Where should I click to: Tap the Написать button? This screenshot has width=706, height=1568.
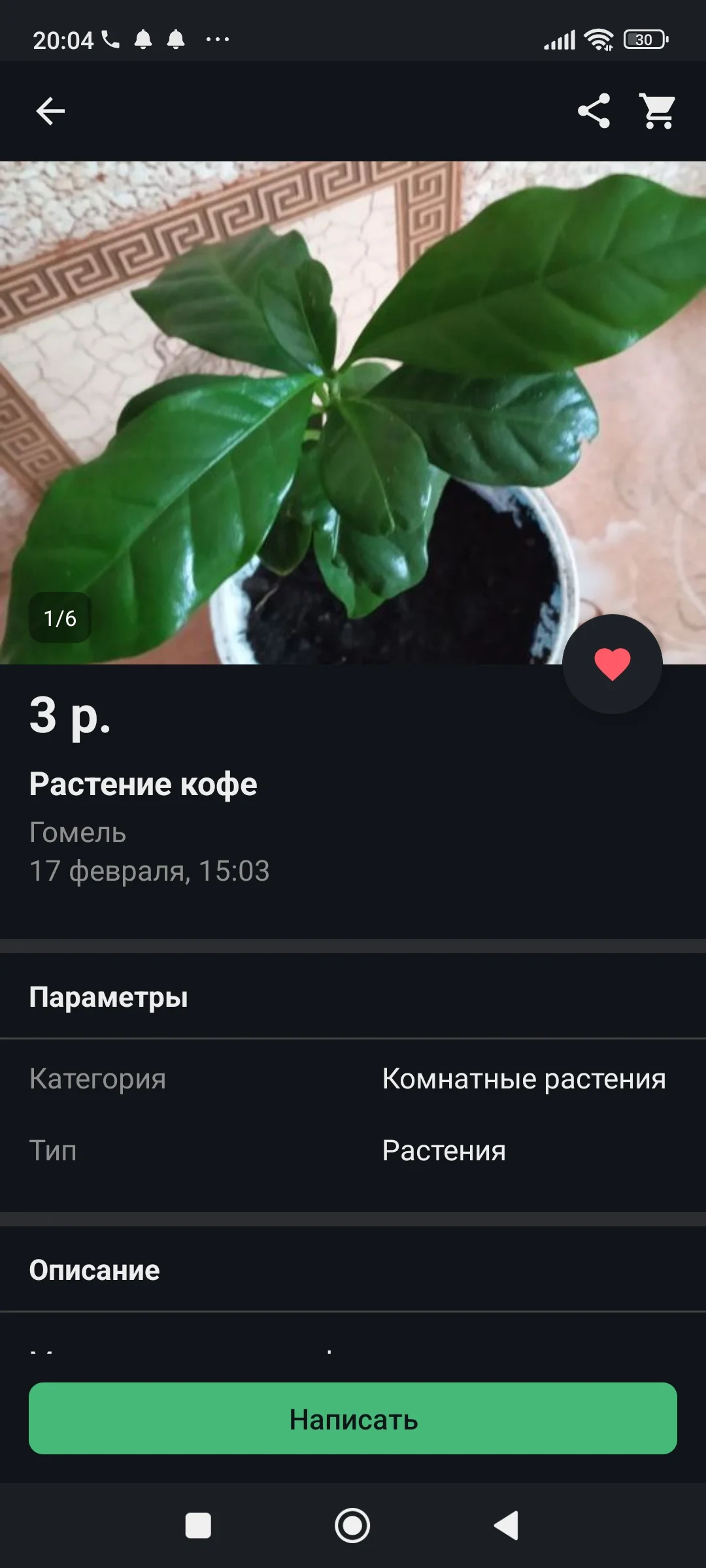(353, 1419)
